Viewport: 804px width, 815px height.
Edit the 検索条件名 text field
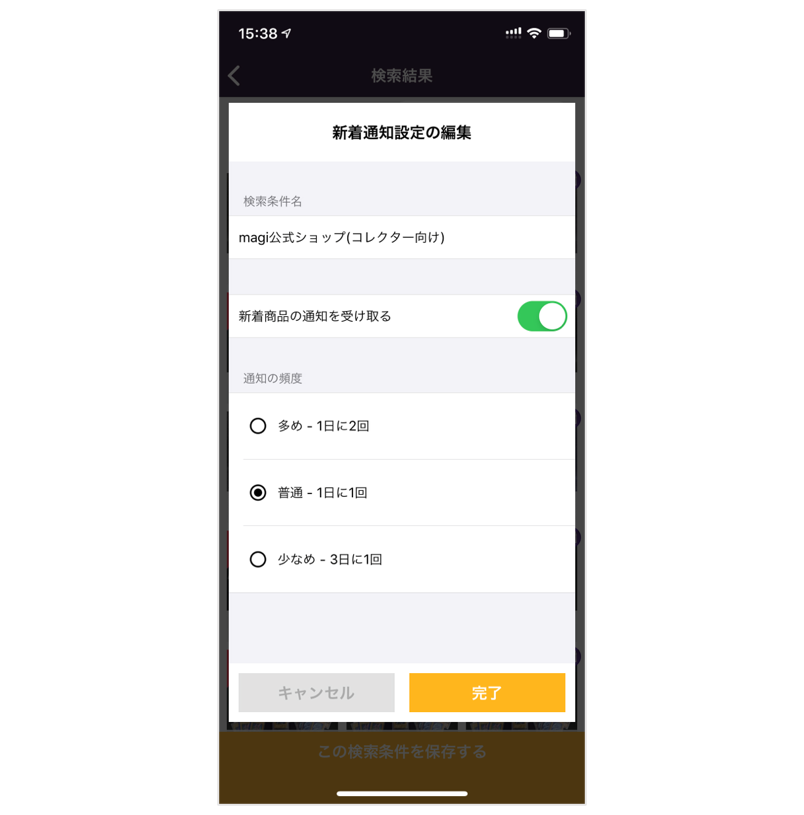click(x=400, y=237)
